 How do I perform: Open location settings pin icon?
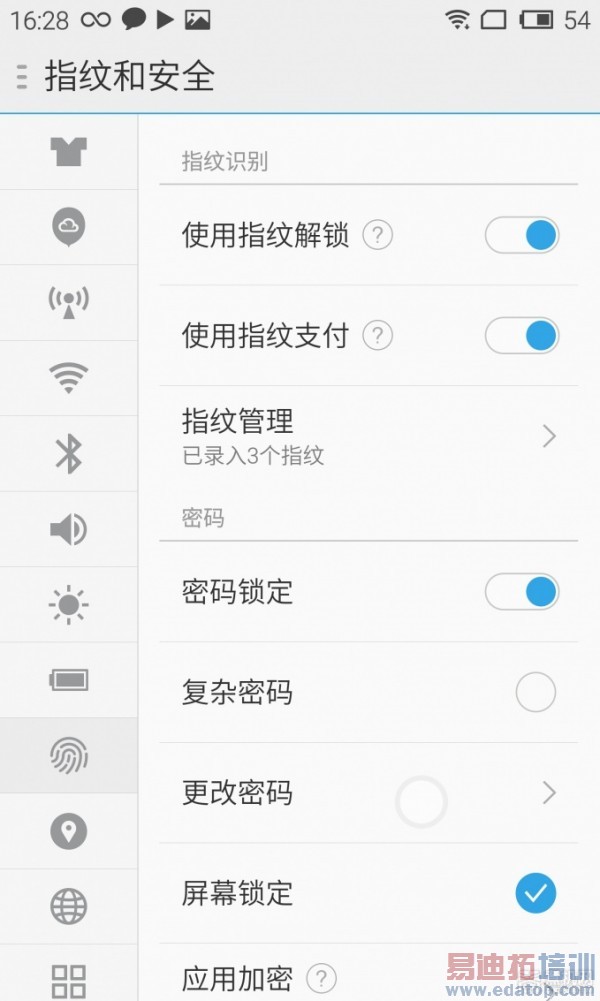pos(69,831)
